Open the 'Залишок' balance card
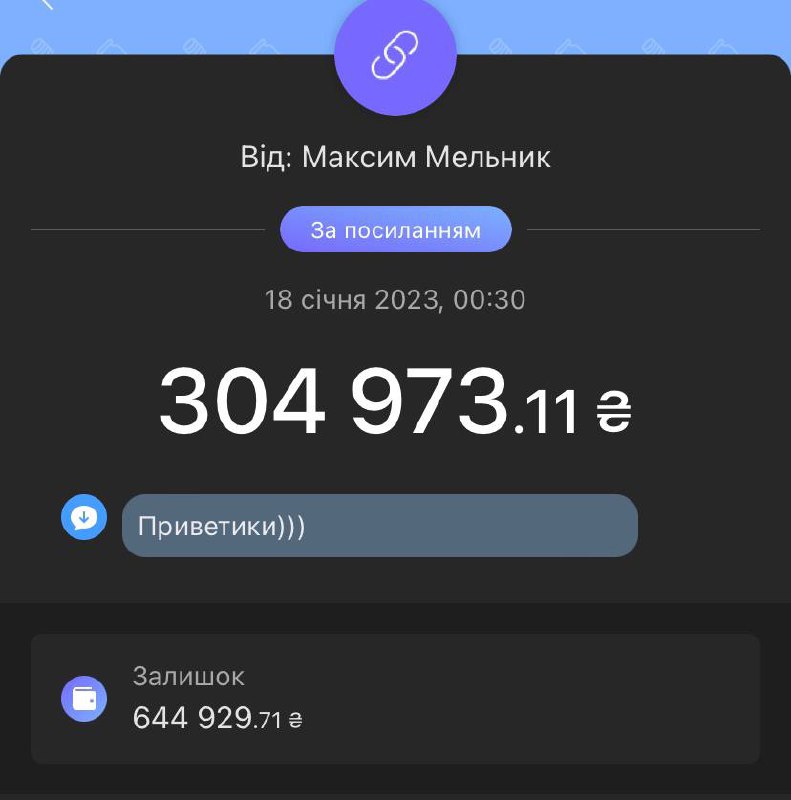 point(395,698)
